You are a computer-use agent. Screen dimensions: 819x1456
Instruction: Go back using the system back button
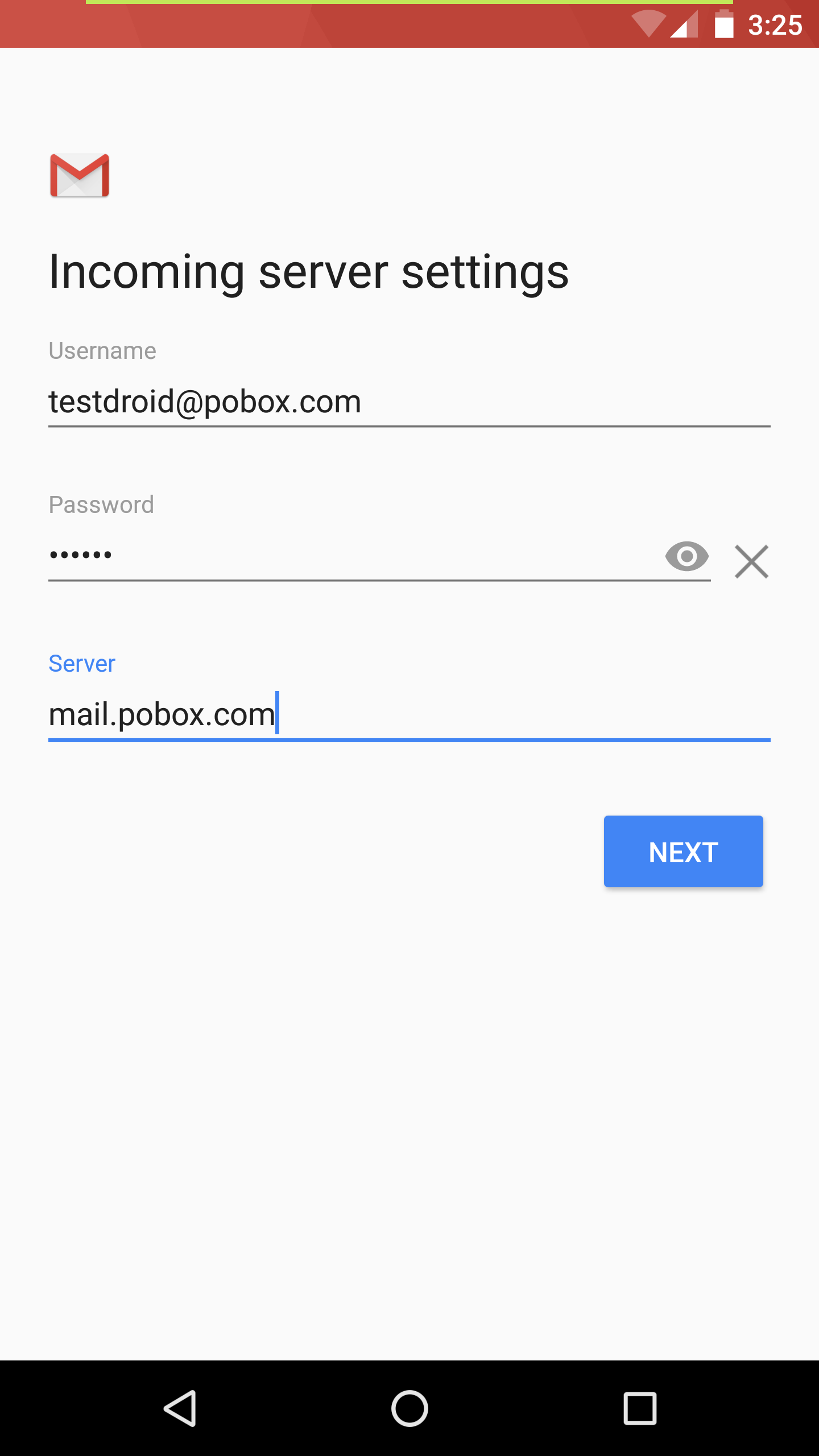tap(180, 1408)
